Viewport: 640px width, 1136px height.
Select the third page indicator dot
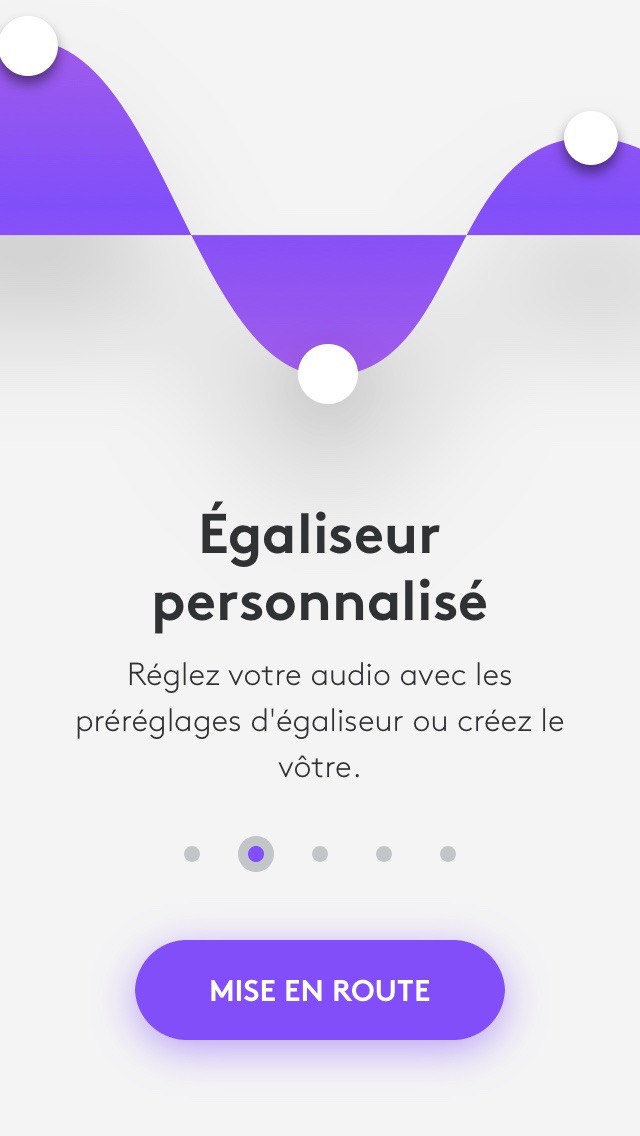(x=320, y=854)
